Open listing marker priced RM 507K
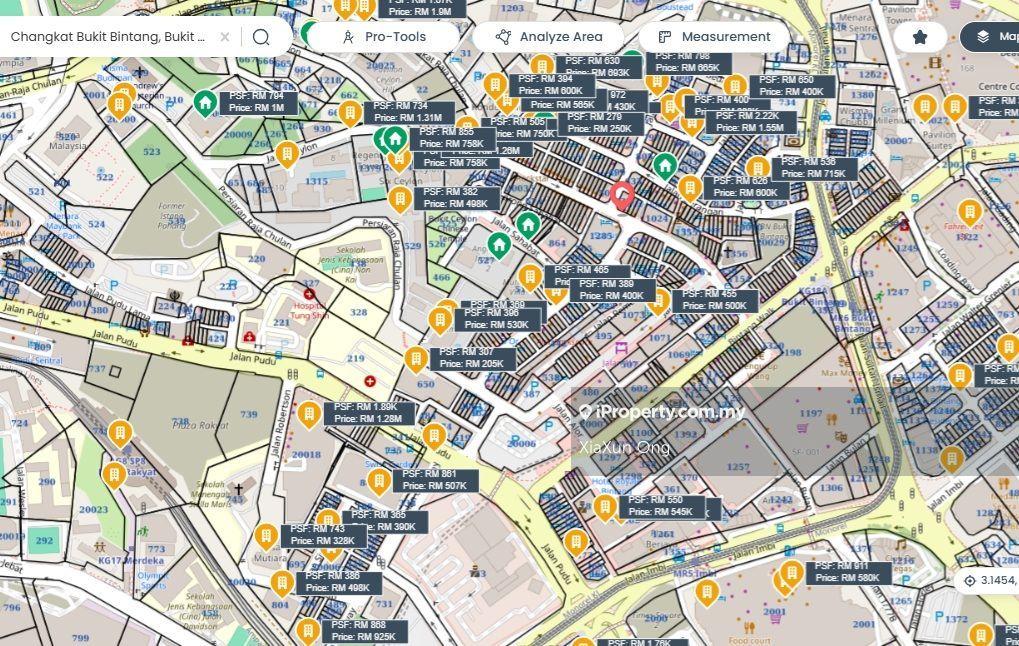The image size is (1019, 646). click(379, 482)
